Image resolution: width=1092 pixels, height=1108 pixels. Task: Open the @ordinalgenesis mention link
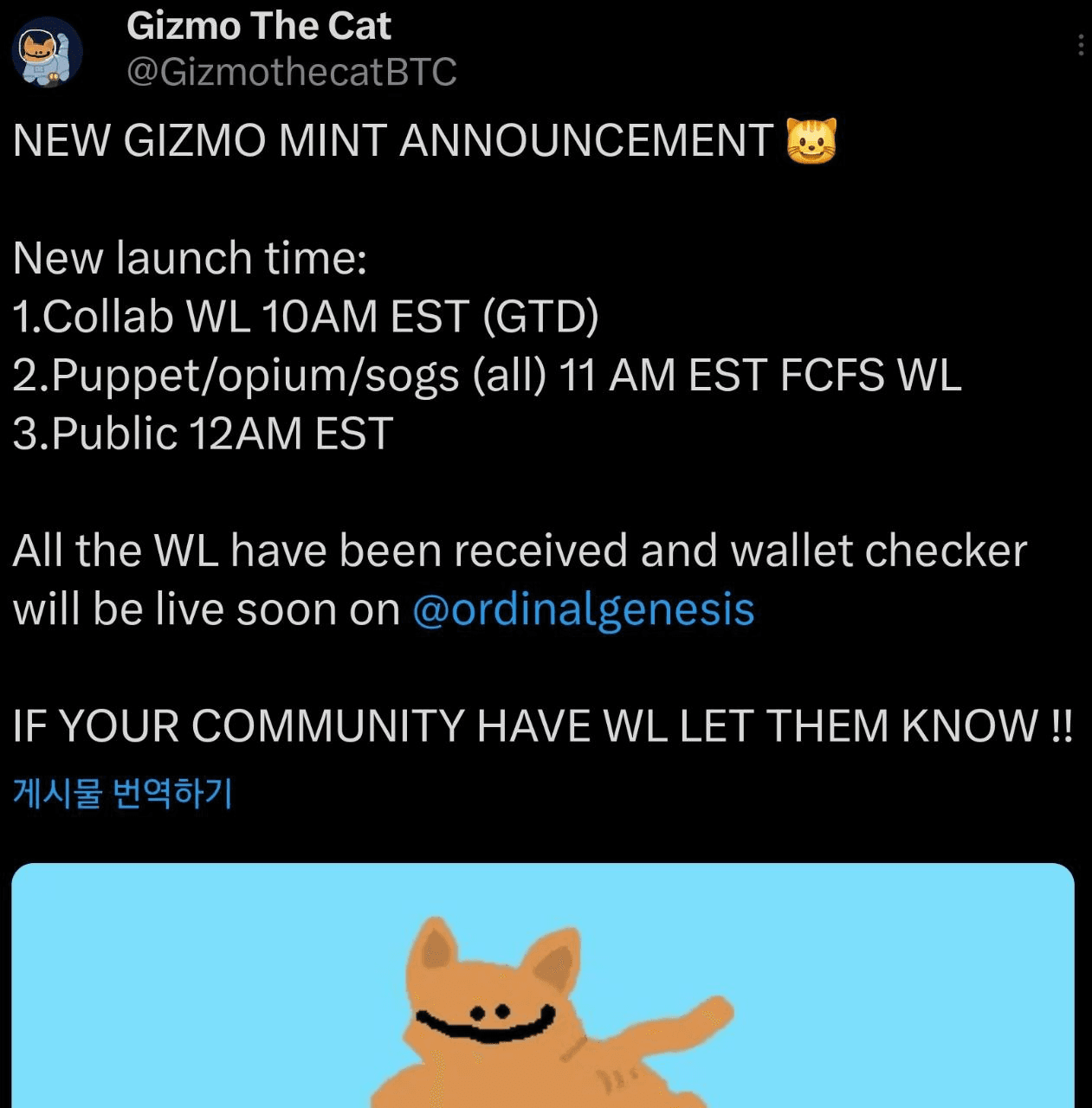(x=583, y=609)
